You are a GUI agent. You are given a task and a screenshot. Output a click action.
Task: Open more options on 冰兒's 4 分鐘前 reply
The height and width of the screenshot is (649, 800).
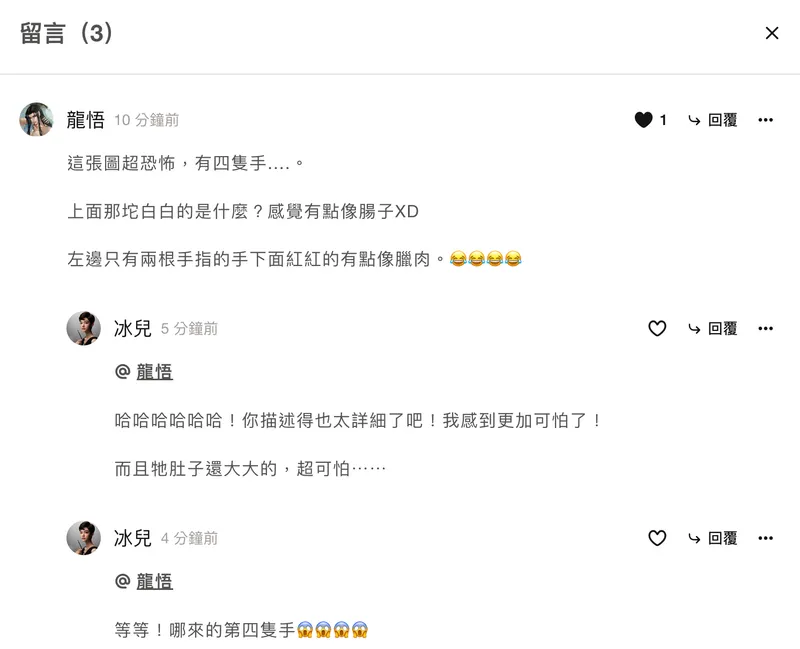765,538
